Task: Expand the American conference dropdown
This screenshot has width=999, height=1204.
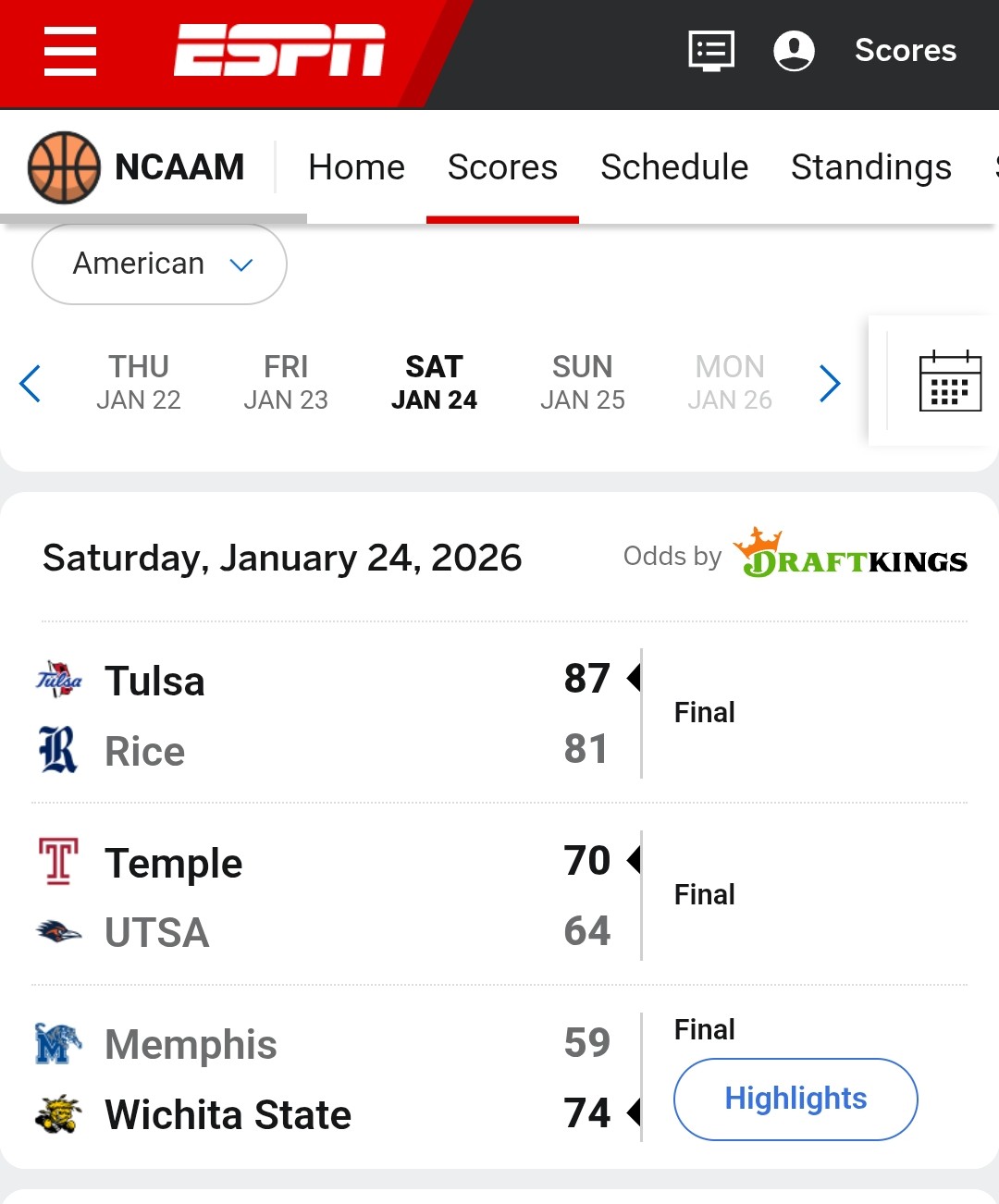Action: click(159, 264)
